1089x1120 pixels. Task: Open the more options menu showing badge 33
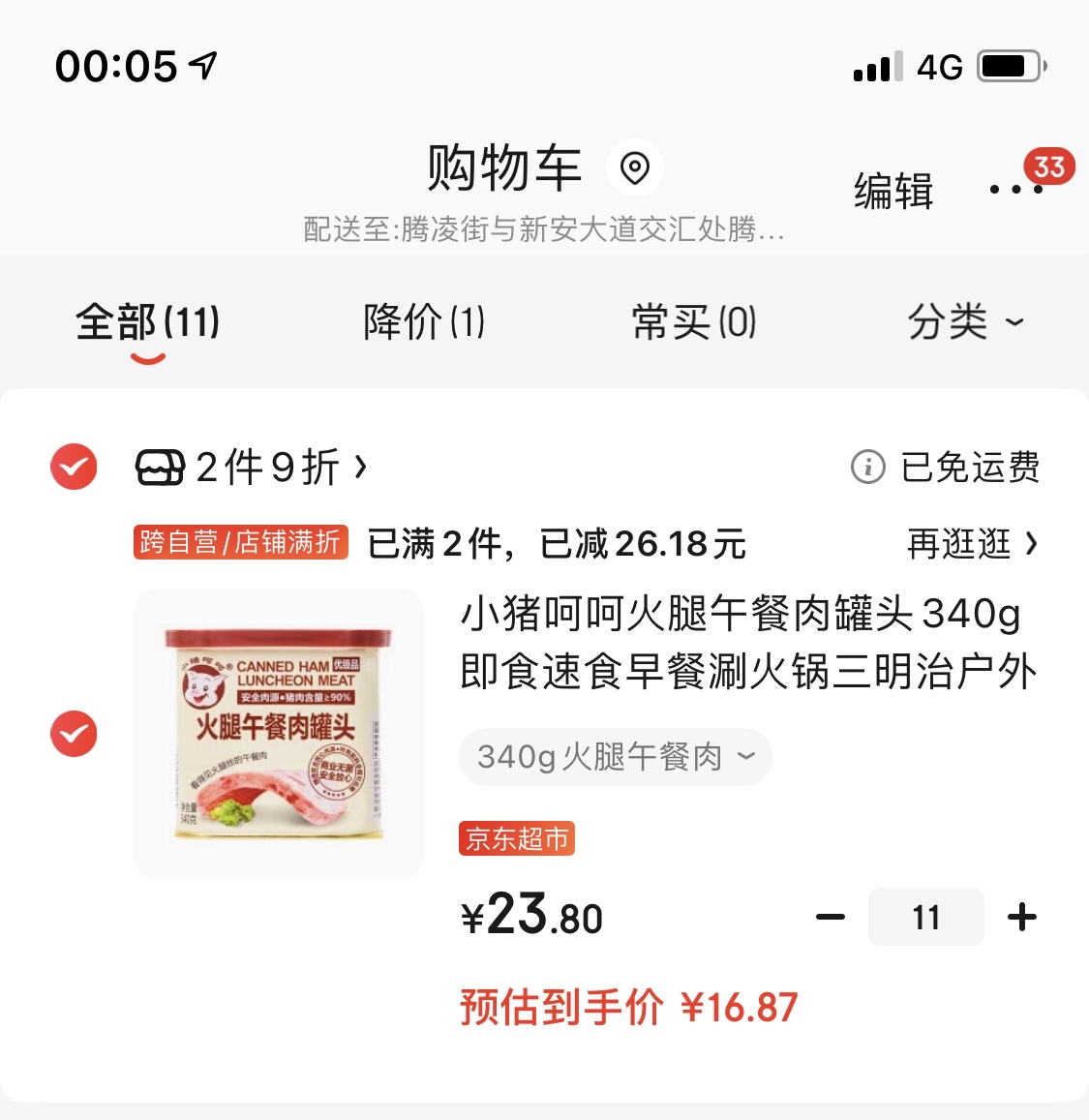(1015, 189)
